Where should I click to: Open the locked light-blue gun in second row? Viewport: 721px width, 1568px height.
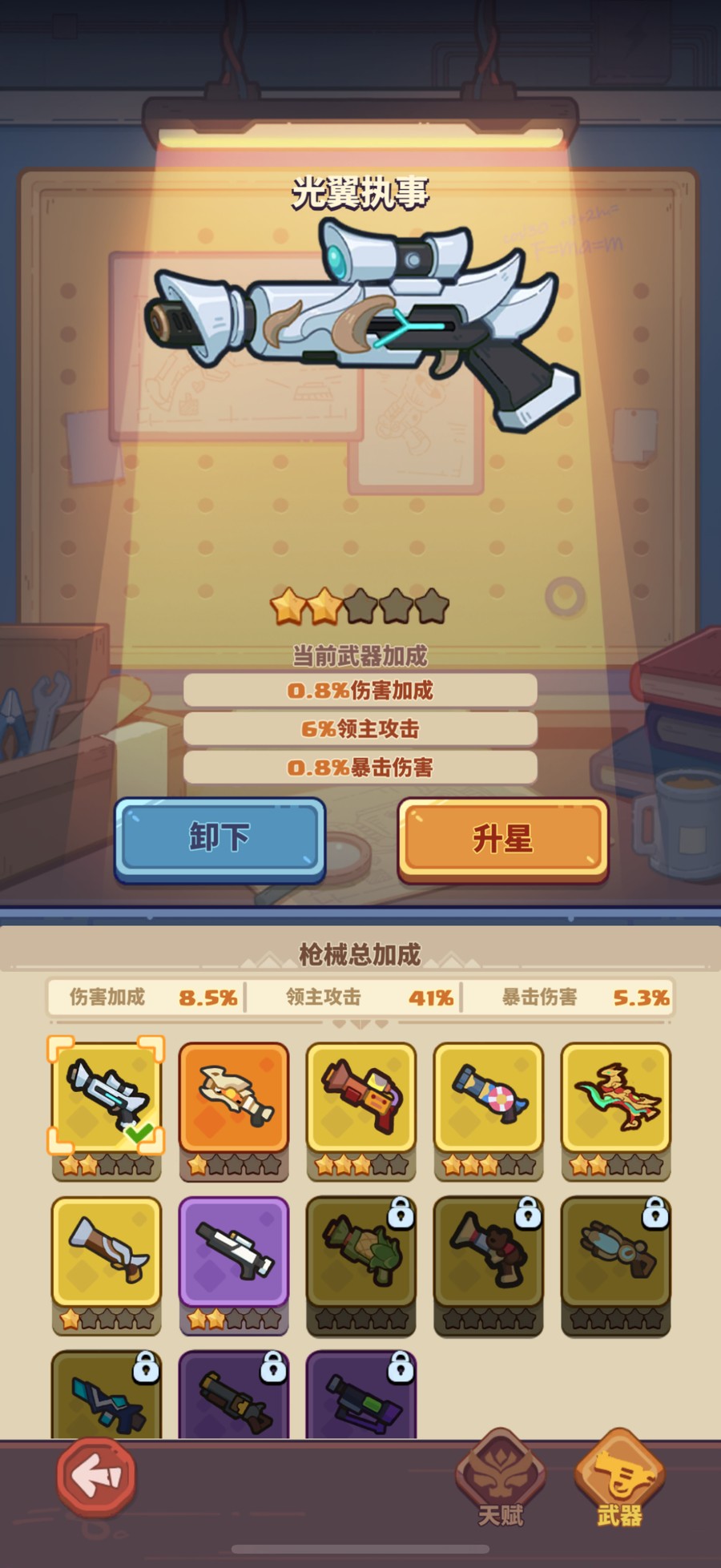[616, 1252]
